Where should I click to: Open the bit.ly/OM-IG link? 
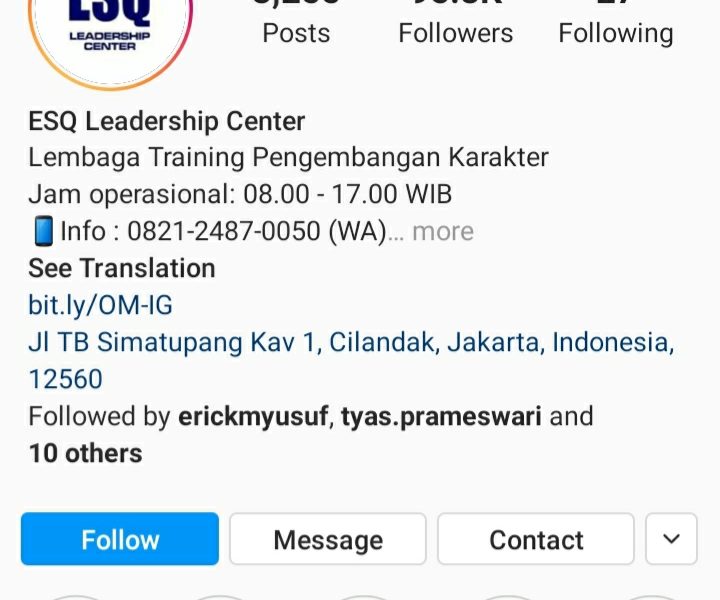pos(100,305)
